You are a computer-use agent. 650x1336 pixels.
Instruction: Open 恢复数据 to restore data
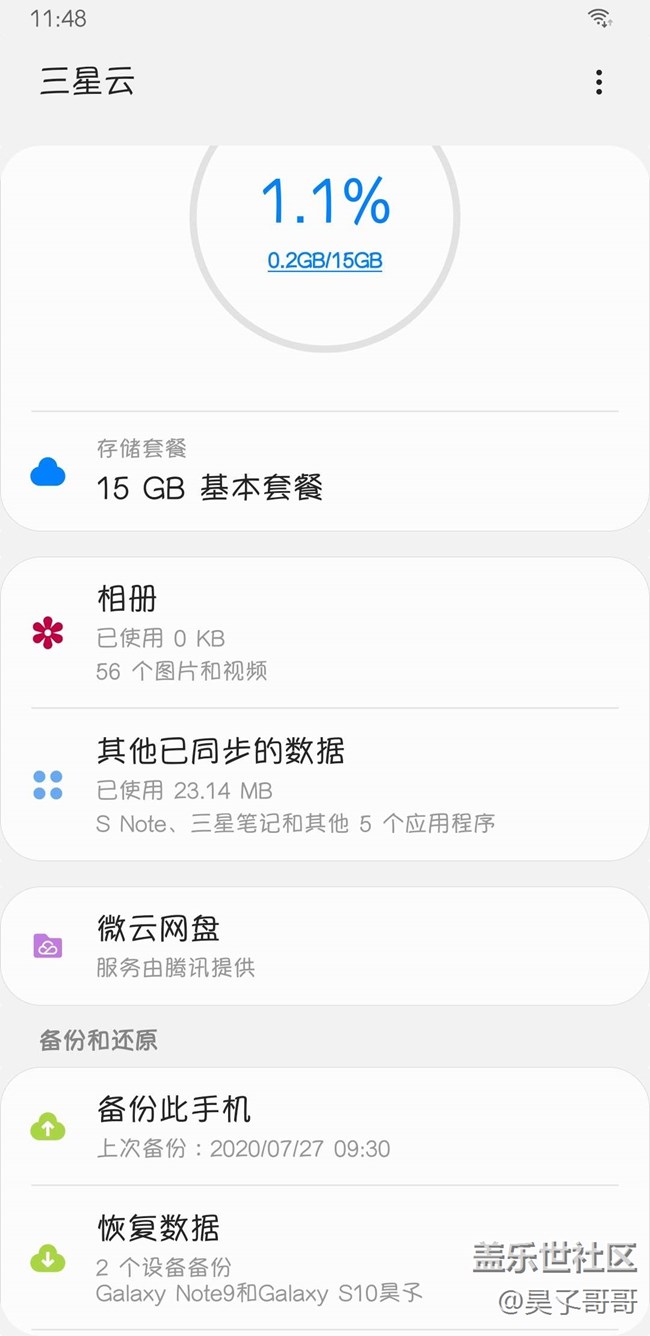point(324,1257)
